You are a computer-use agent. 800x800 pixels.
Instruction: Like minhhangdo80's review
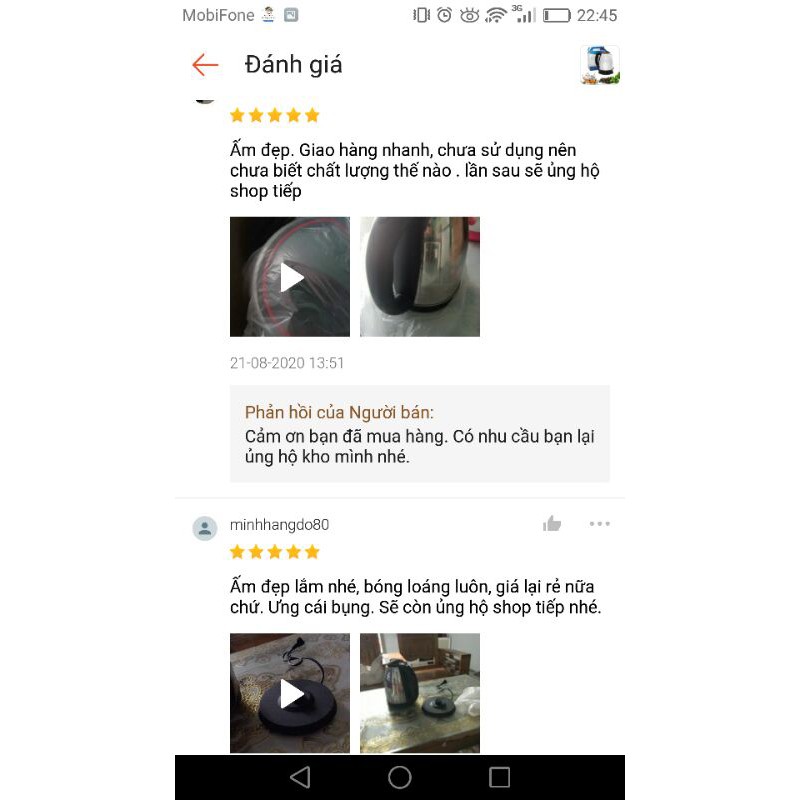tap(552, 524)
